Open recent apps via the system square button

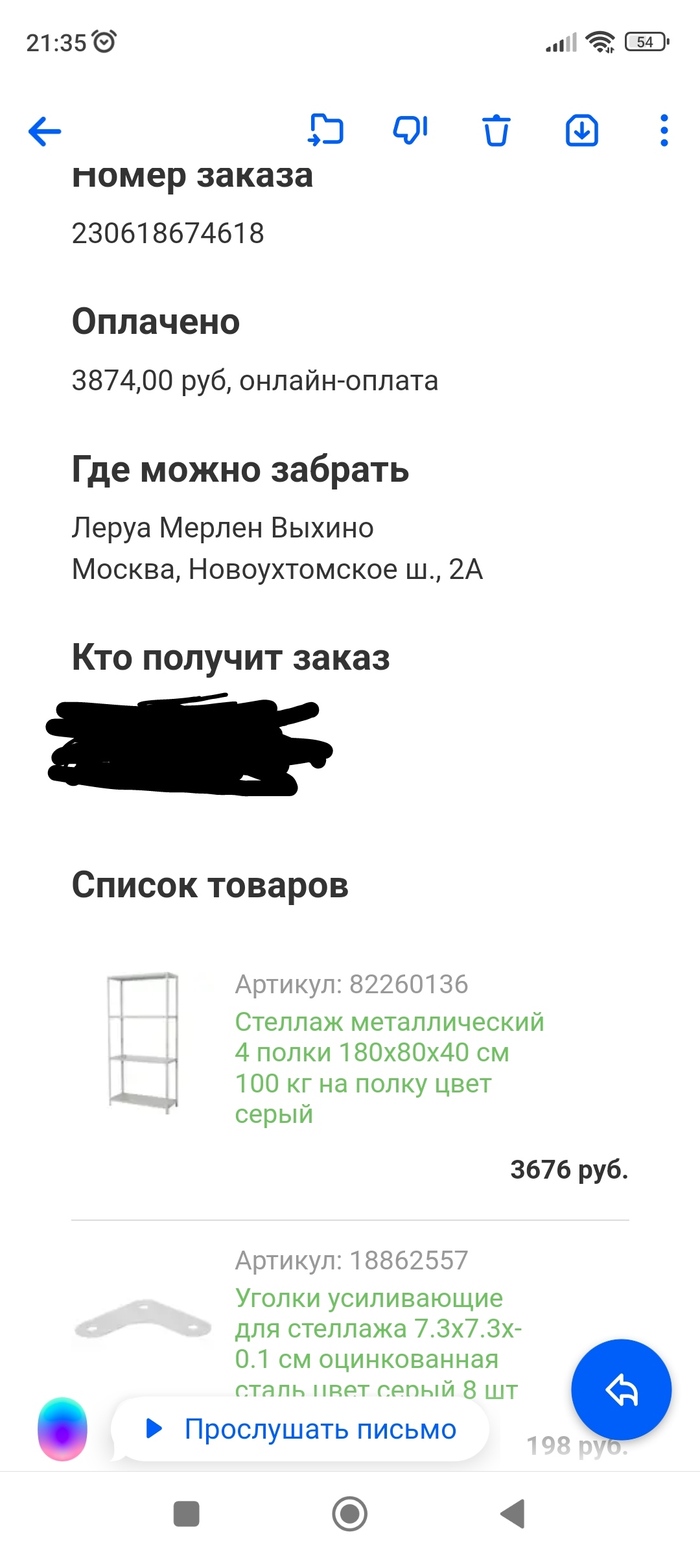[186, 1514]
